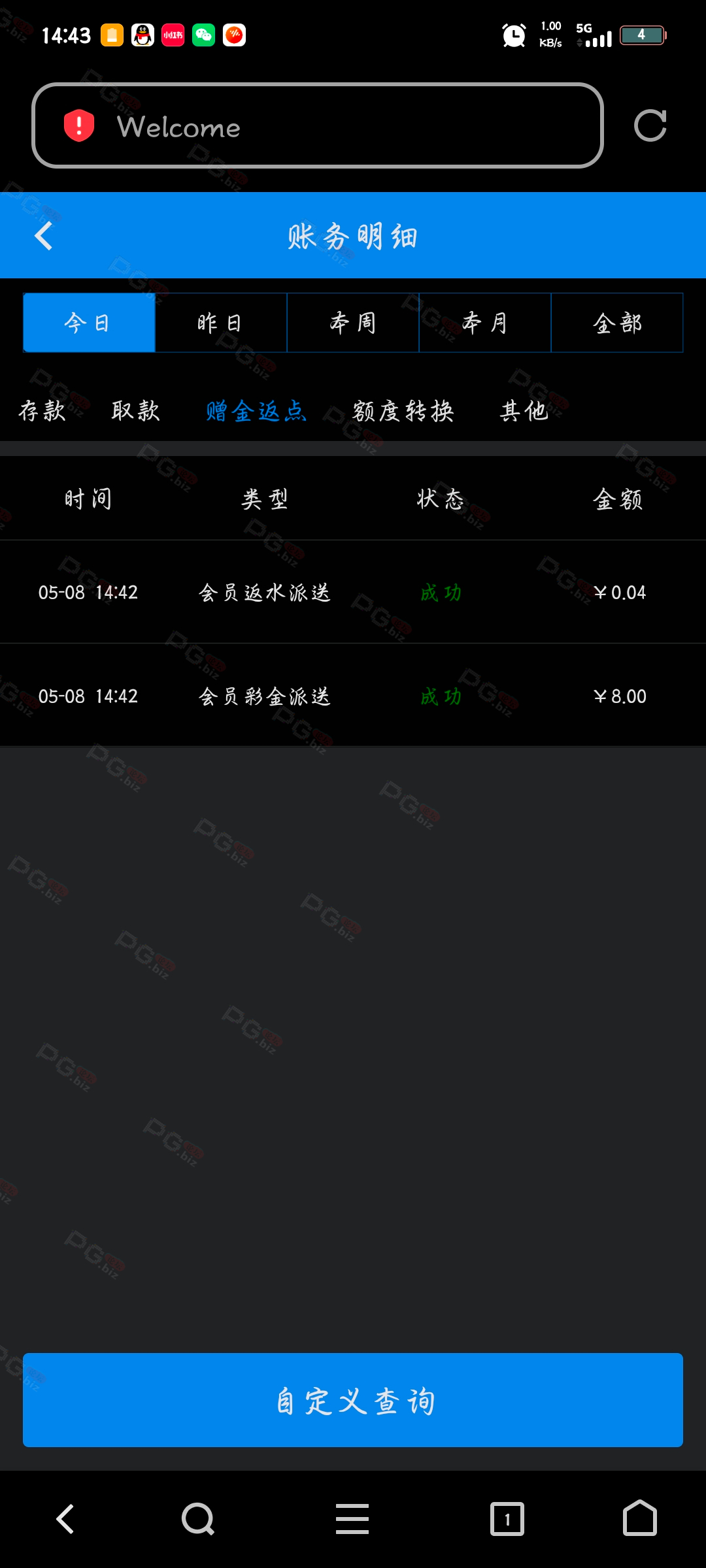Switch to 昨日 records

[x=221, y=323]
